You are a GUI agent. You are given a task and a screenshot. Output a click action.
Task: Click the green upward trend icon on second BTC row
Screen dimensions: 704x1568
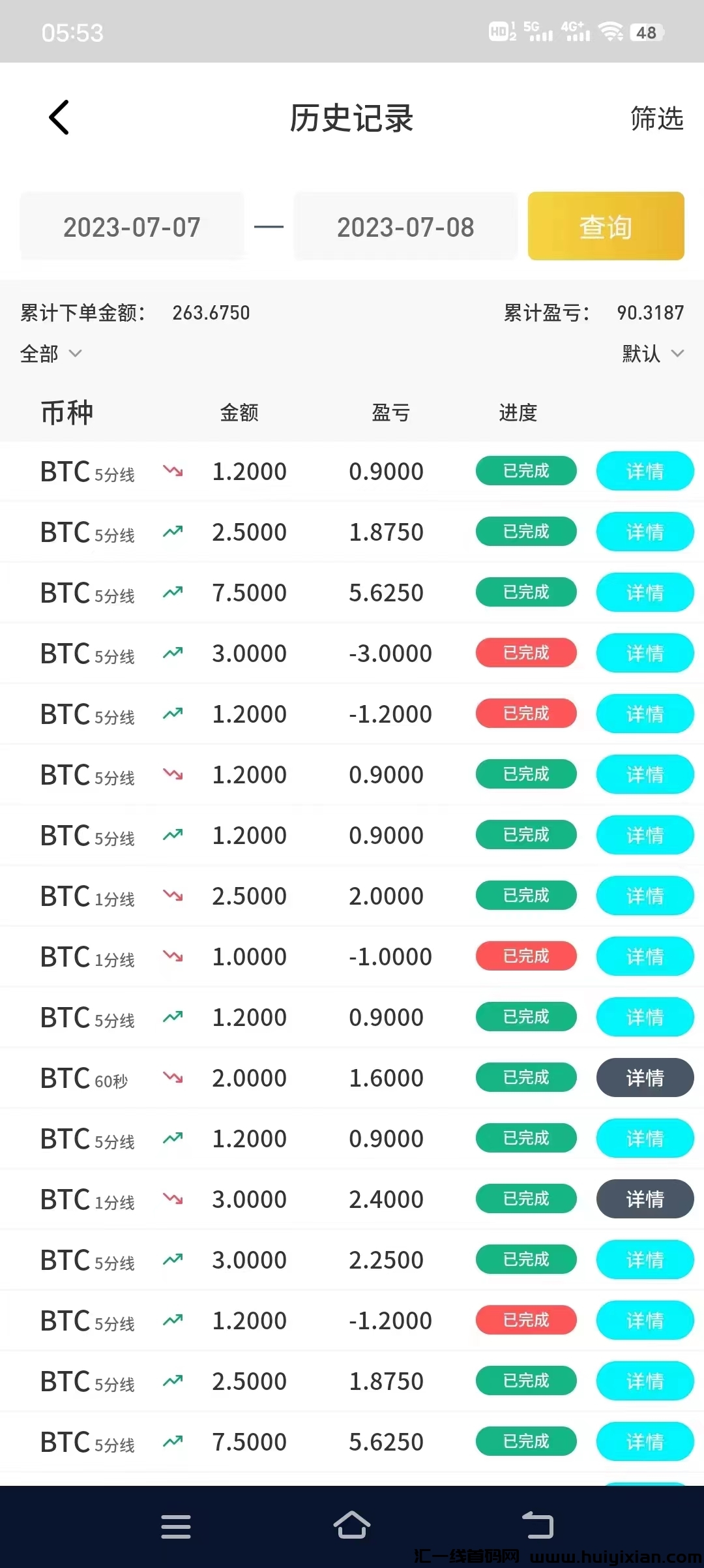[171, 532]
